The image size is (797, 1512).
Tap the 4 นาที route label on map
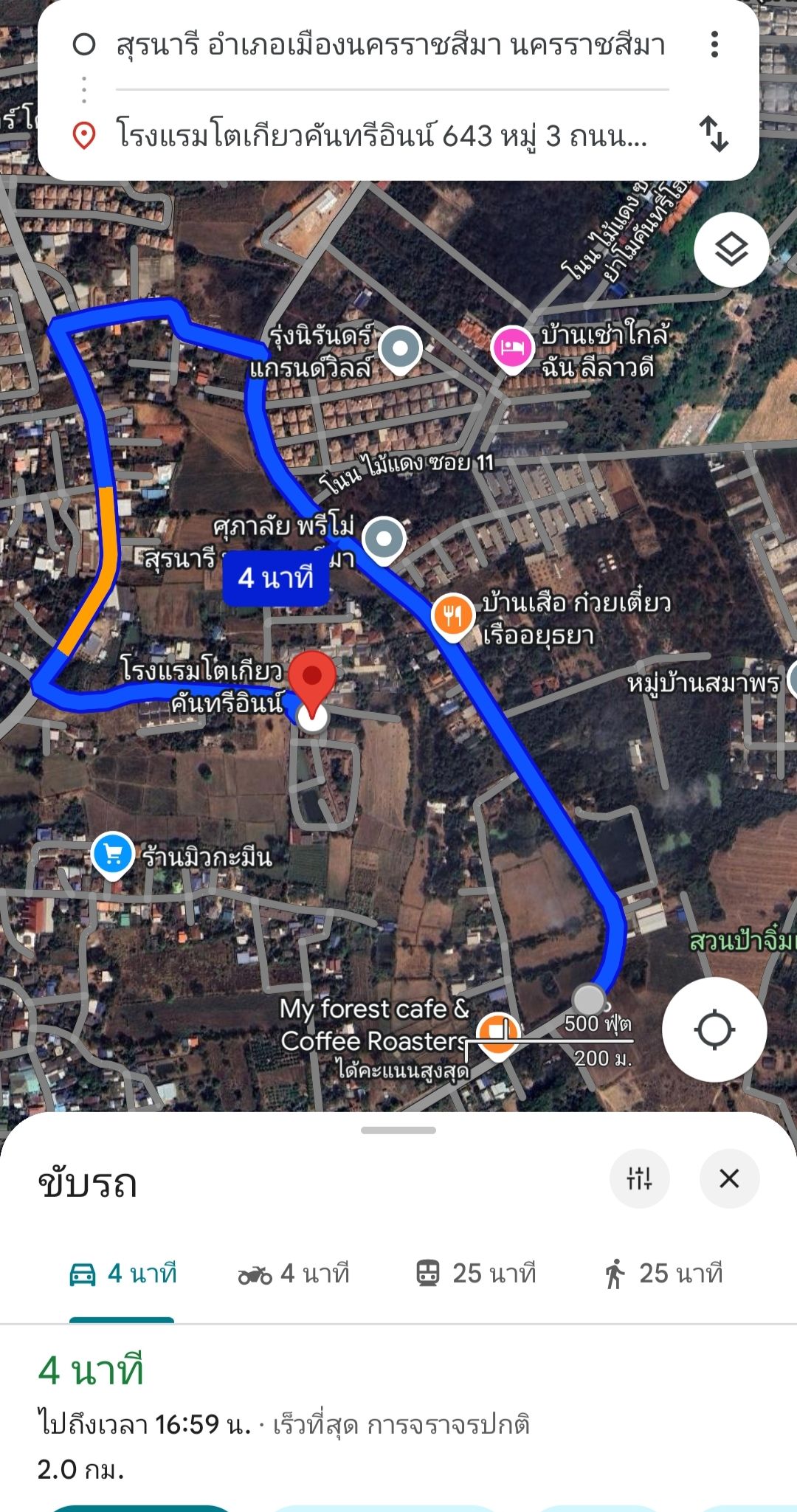tap(276, 579)
